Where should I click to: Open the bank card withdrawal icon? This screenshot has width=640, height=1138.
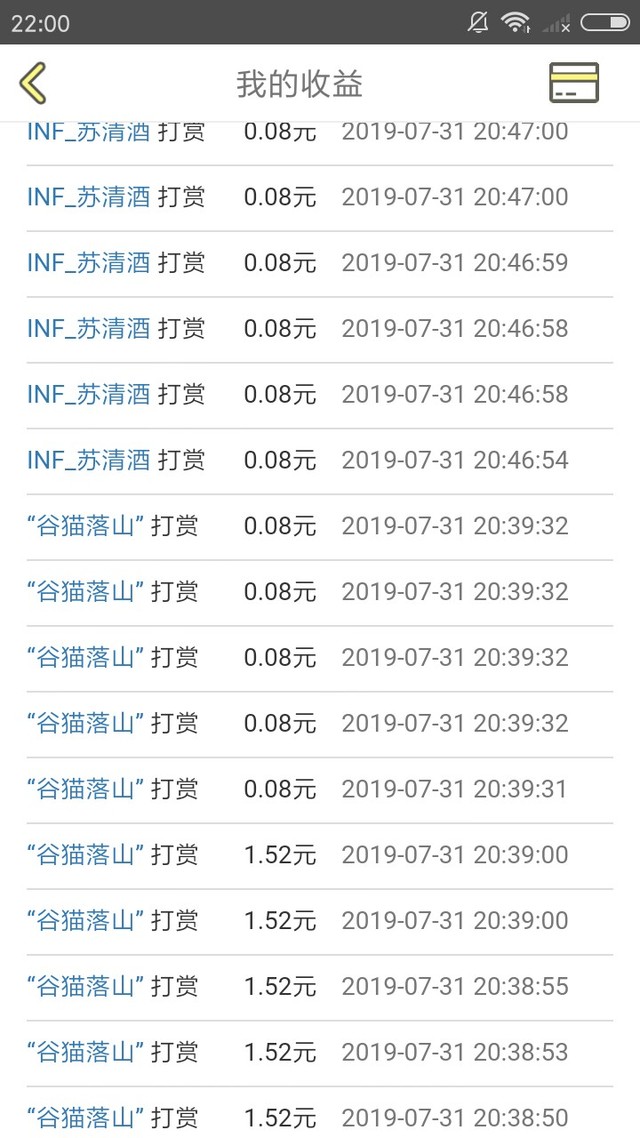click(573, 83)
